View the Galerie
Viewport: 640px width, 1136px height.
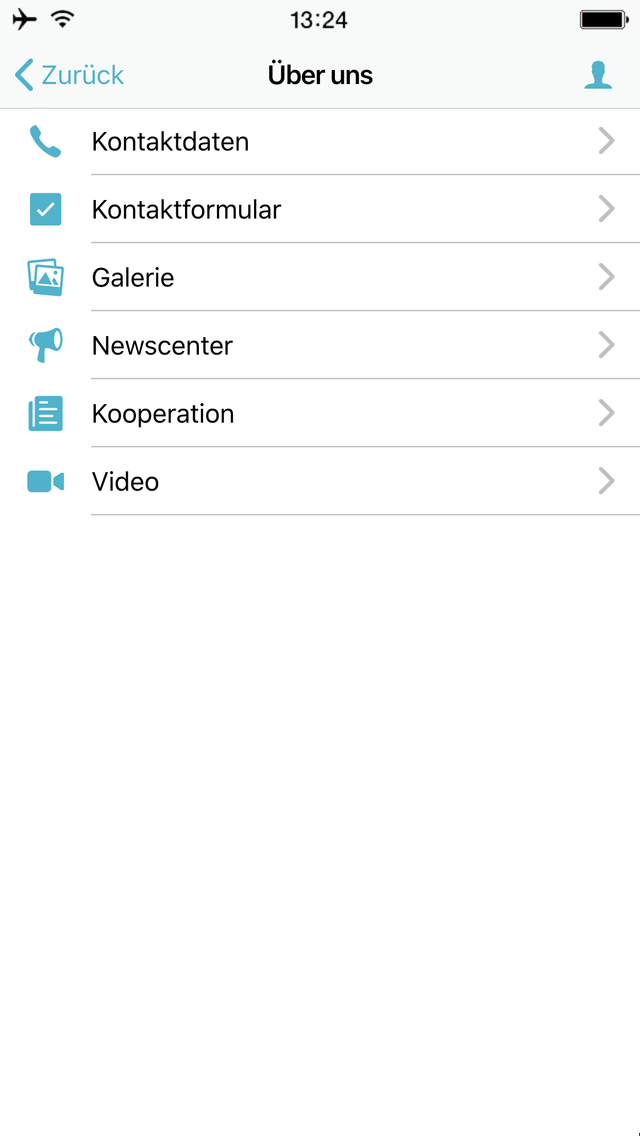point(320,277)
